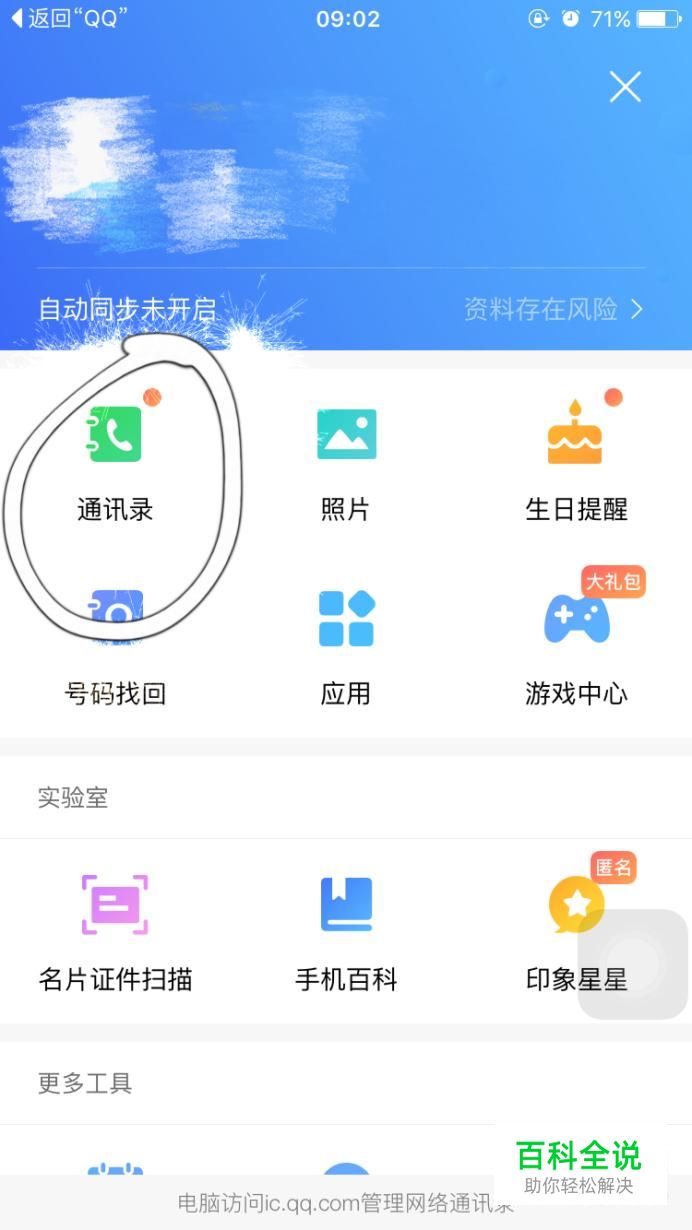This screenshot has width=692, height=1230.
Task: Open 手机百科 phone encyclopedia
Action: pos(346,930)
